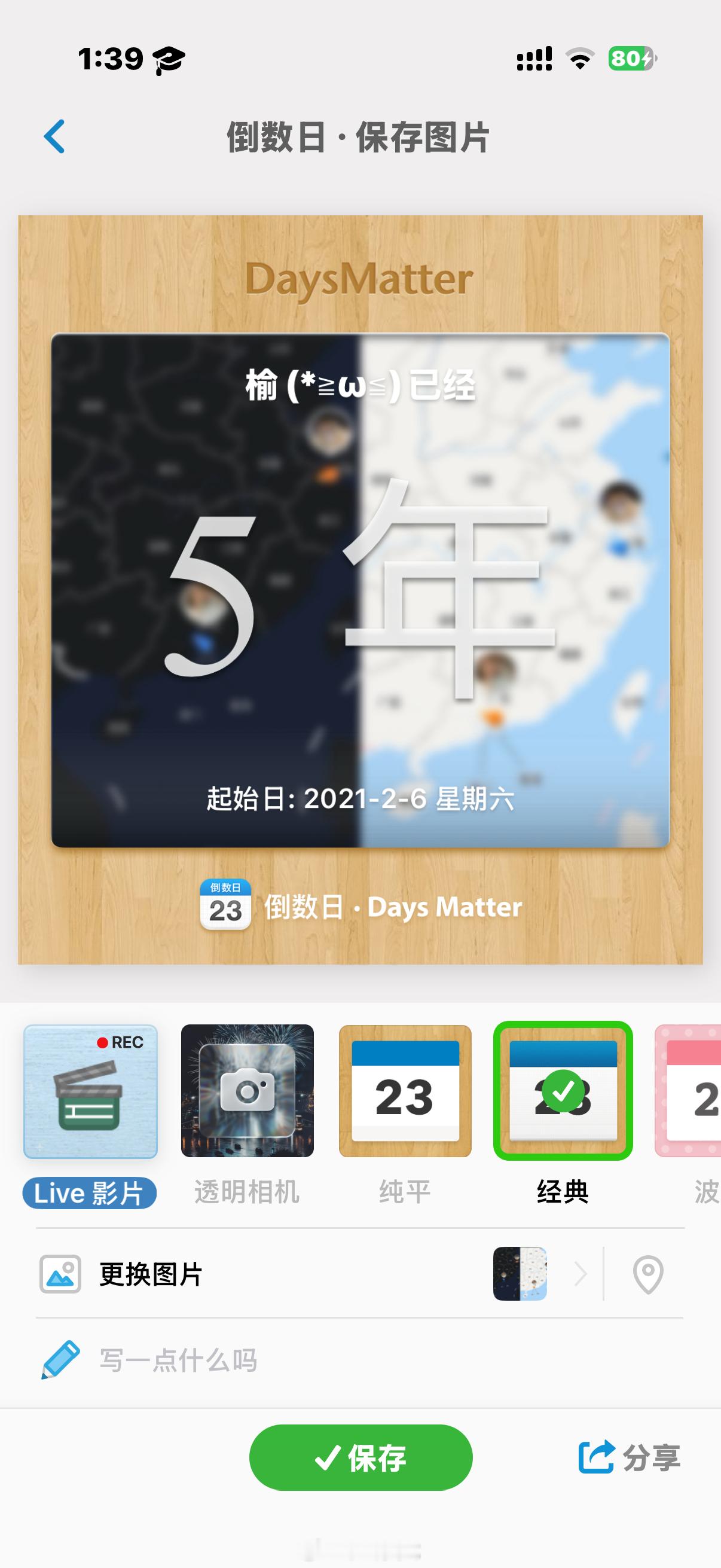Tap the blue pencil icon next to 写一点什么吗
The height and width of the screenshot is (1568, 721).
click(59, 1361)
